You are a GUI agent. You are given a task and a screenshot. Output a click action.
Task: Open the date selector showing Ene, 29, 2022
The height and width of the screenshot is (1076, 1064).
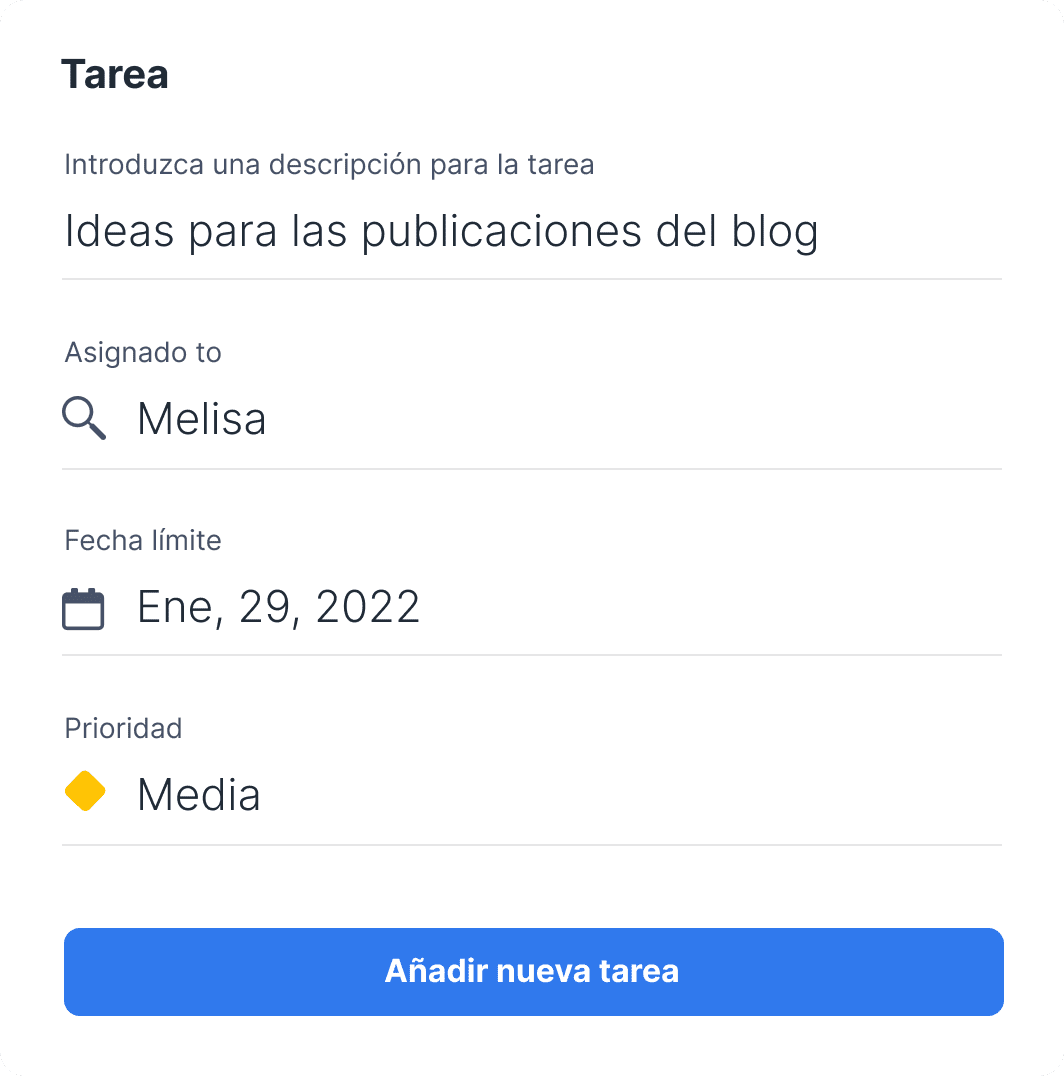click(278, 606)
